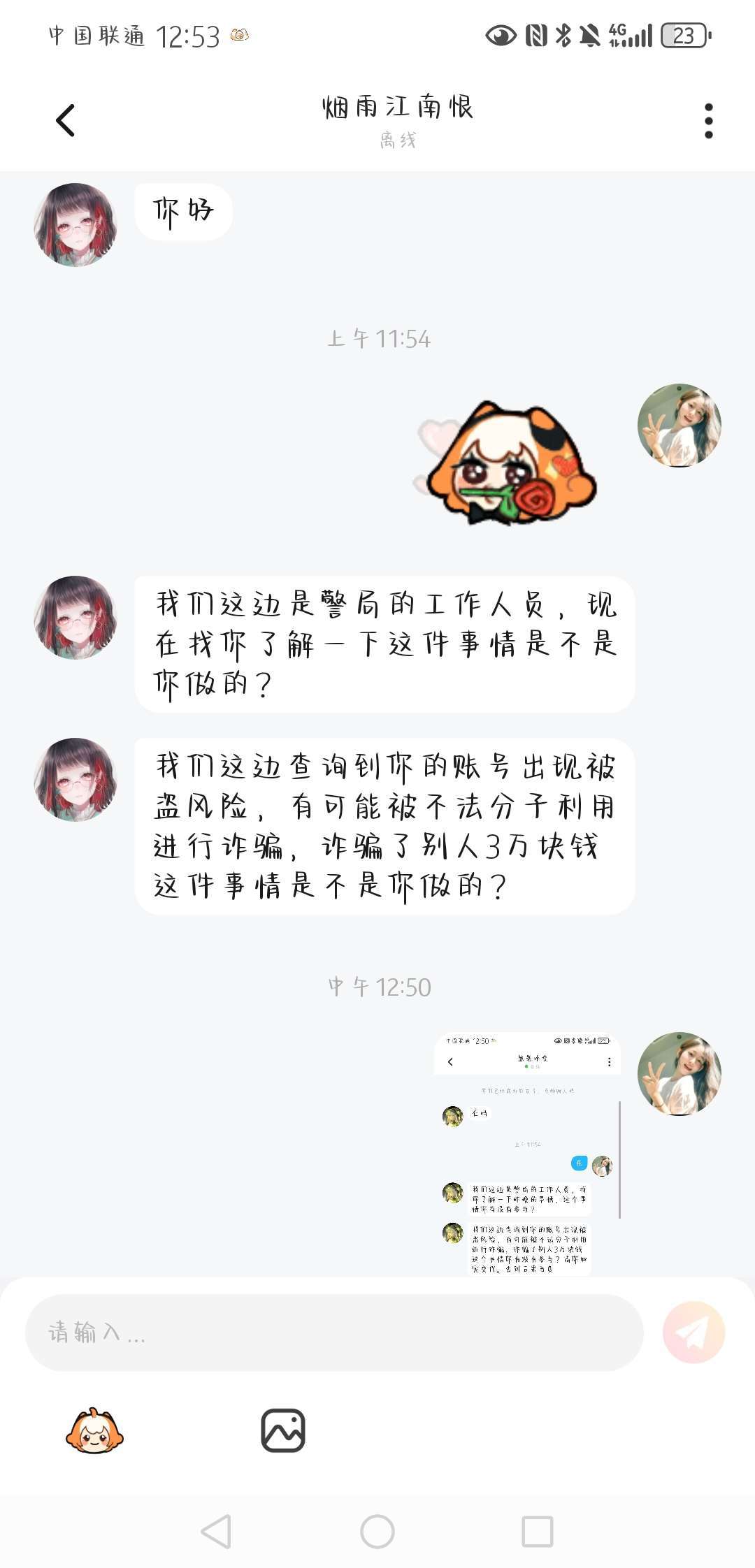View 烟雨江南恨's avatar next to 你好

coord(75,225)
